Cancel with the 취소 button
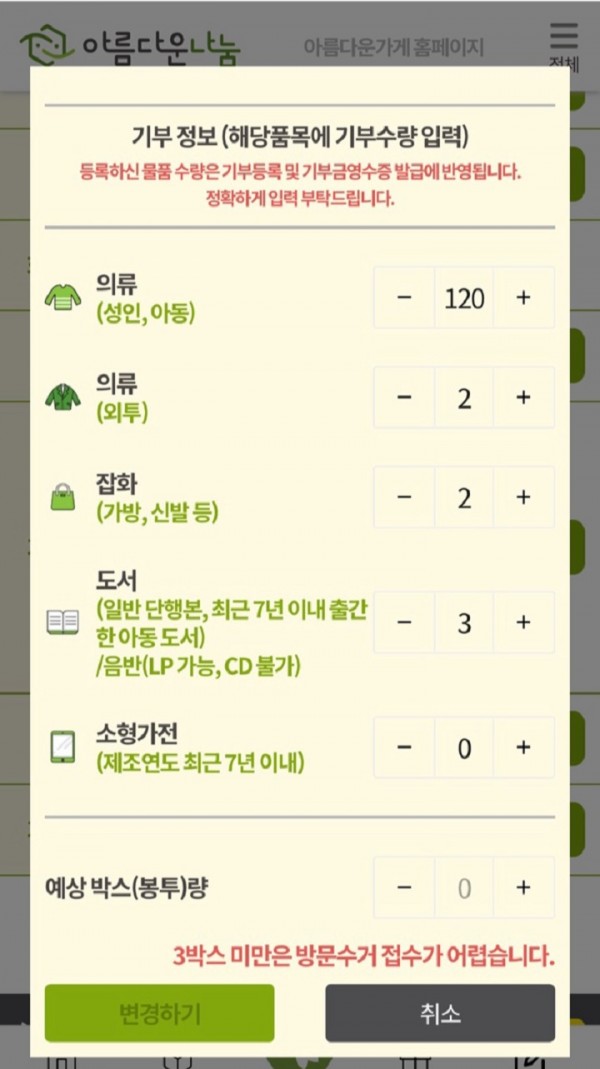This screenshot has height=1069, width=600. pyautogui.click(x=440, y=1013)
